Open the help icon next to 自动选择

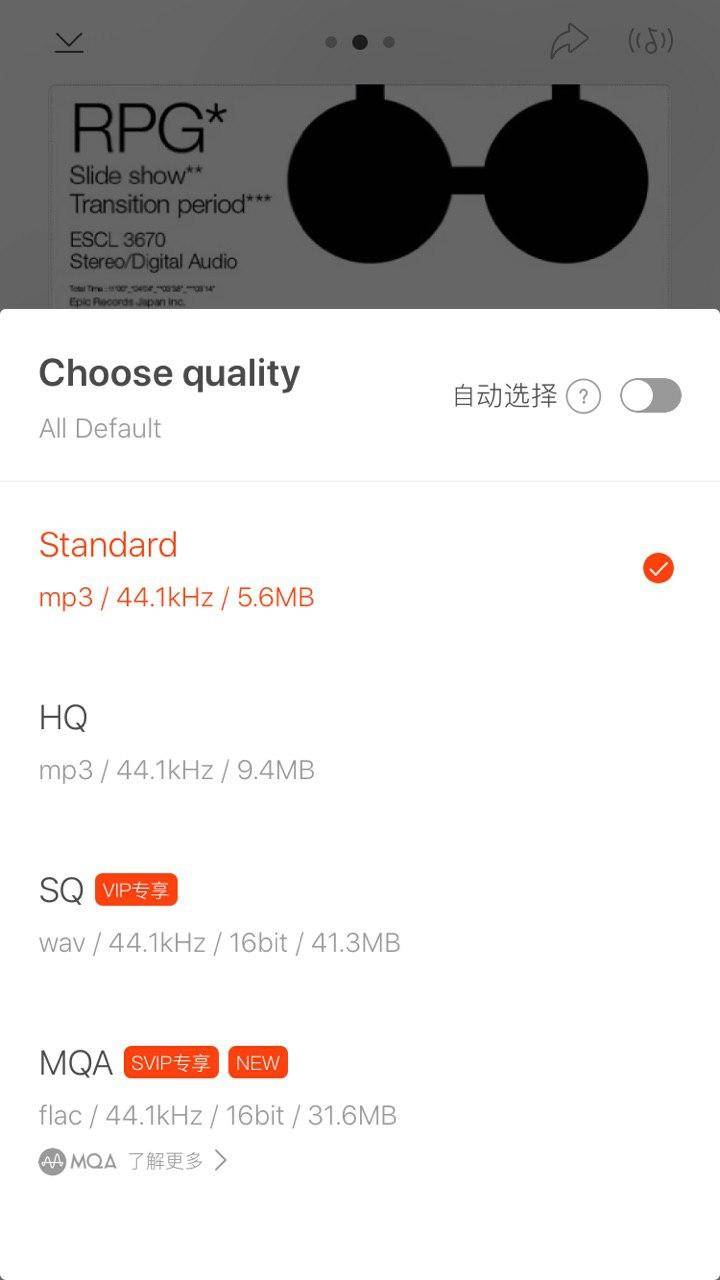583,397
